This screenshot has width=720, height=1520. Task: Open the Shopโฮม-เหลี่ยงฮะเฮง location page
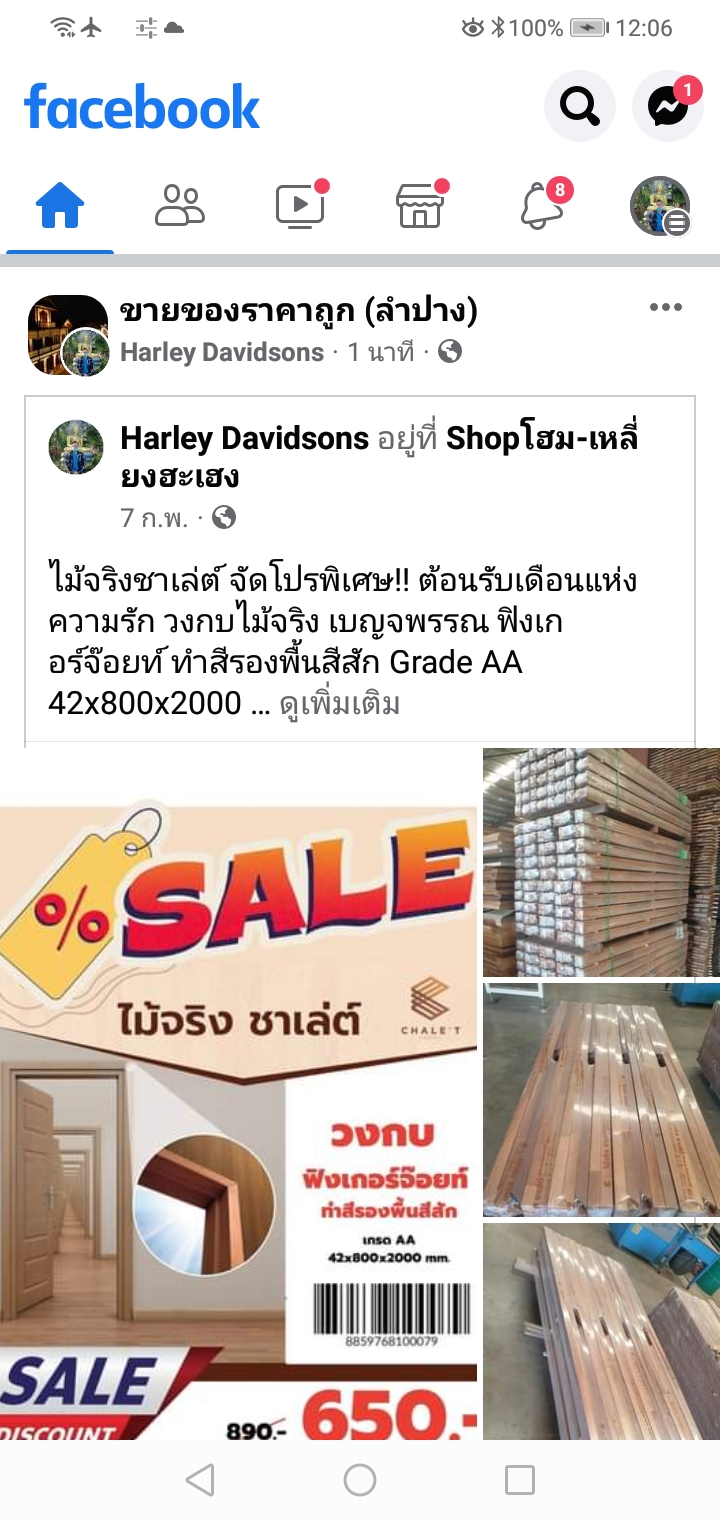[x=542, y=438]
